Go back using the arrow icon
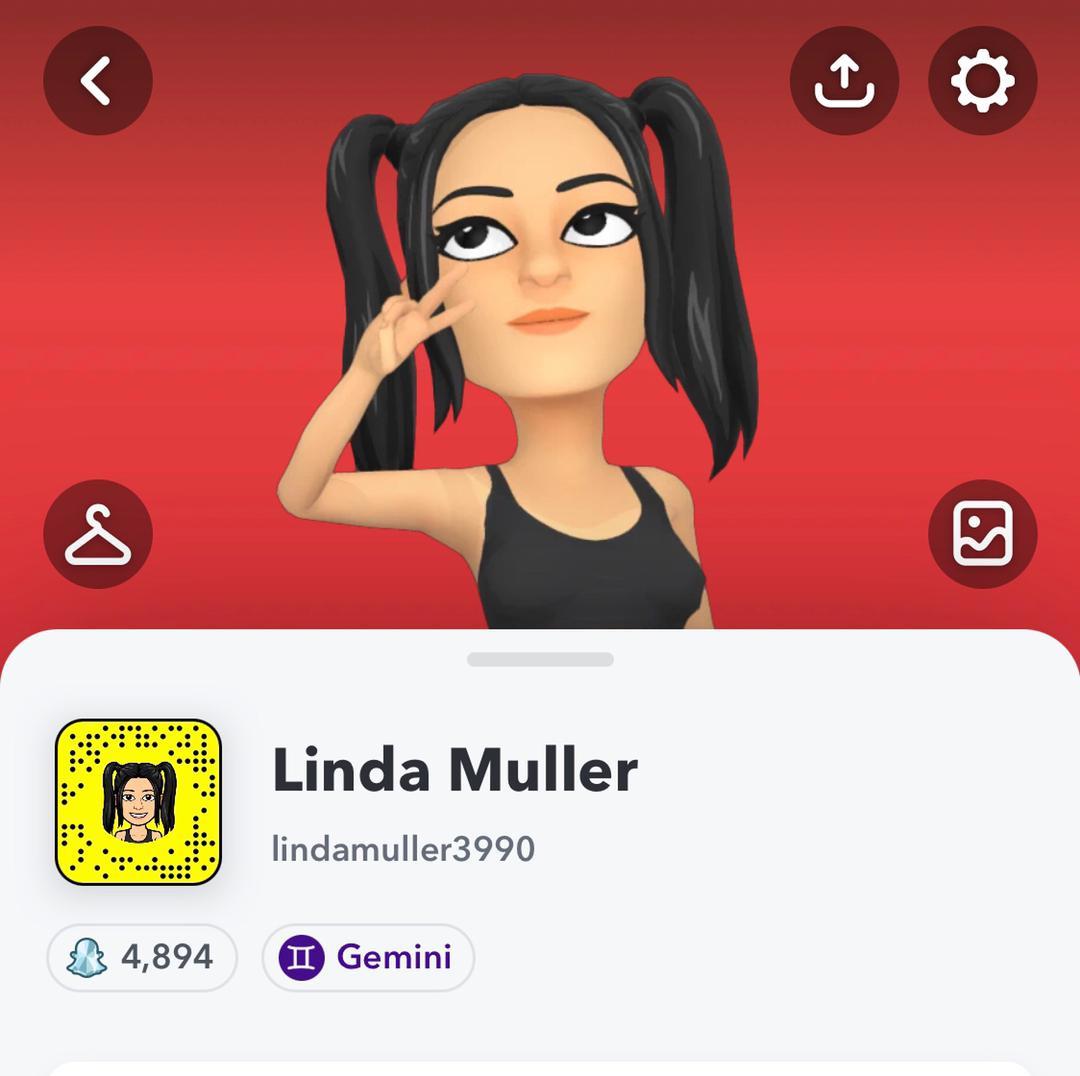 (98, 80)
